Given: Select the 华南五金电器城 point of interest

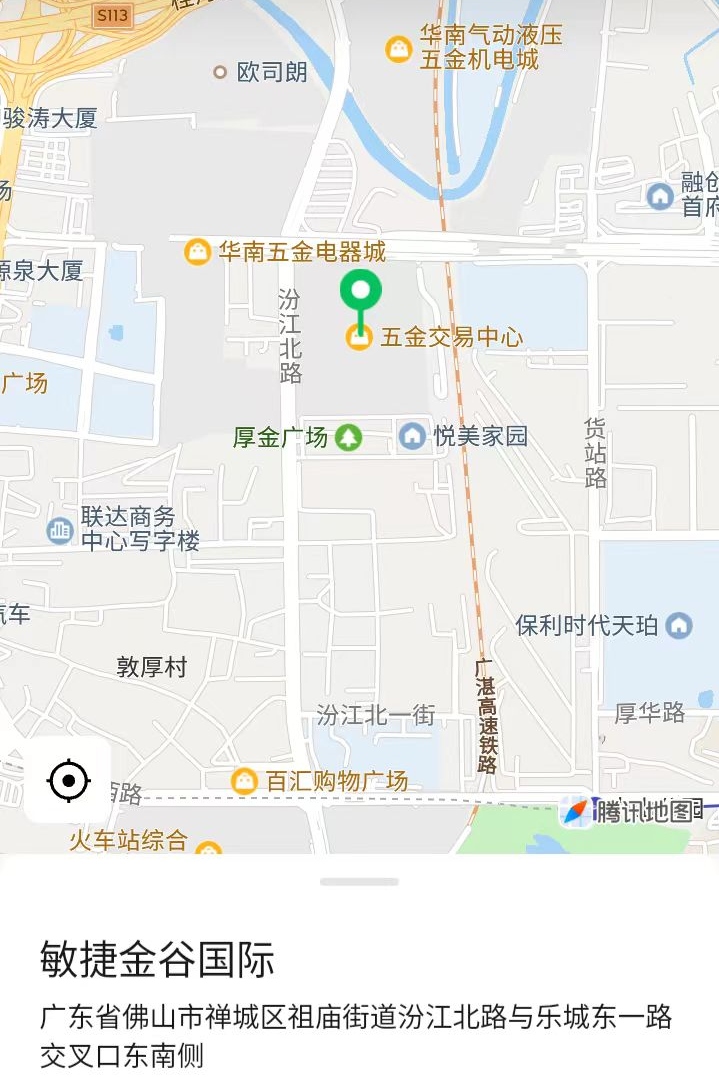Looking at the screenshot, I should [198, 251].
